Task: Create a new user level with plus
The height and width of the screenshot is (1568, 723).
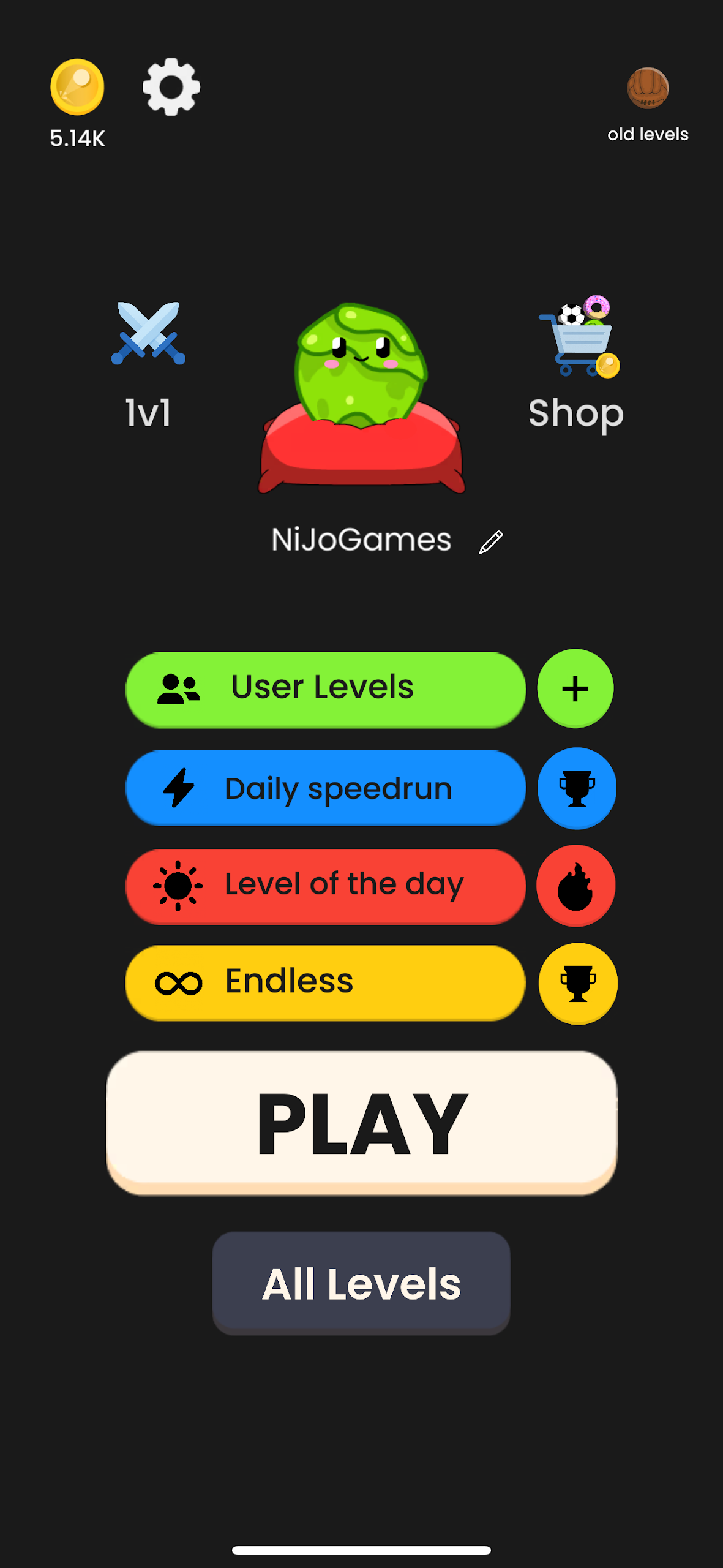Action: [575, 688]
